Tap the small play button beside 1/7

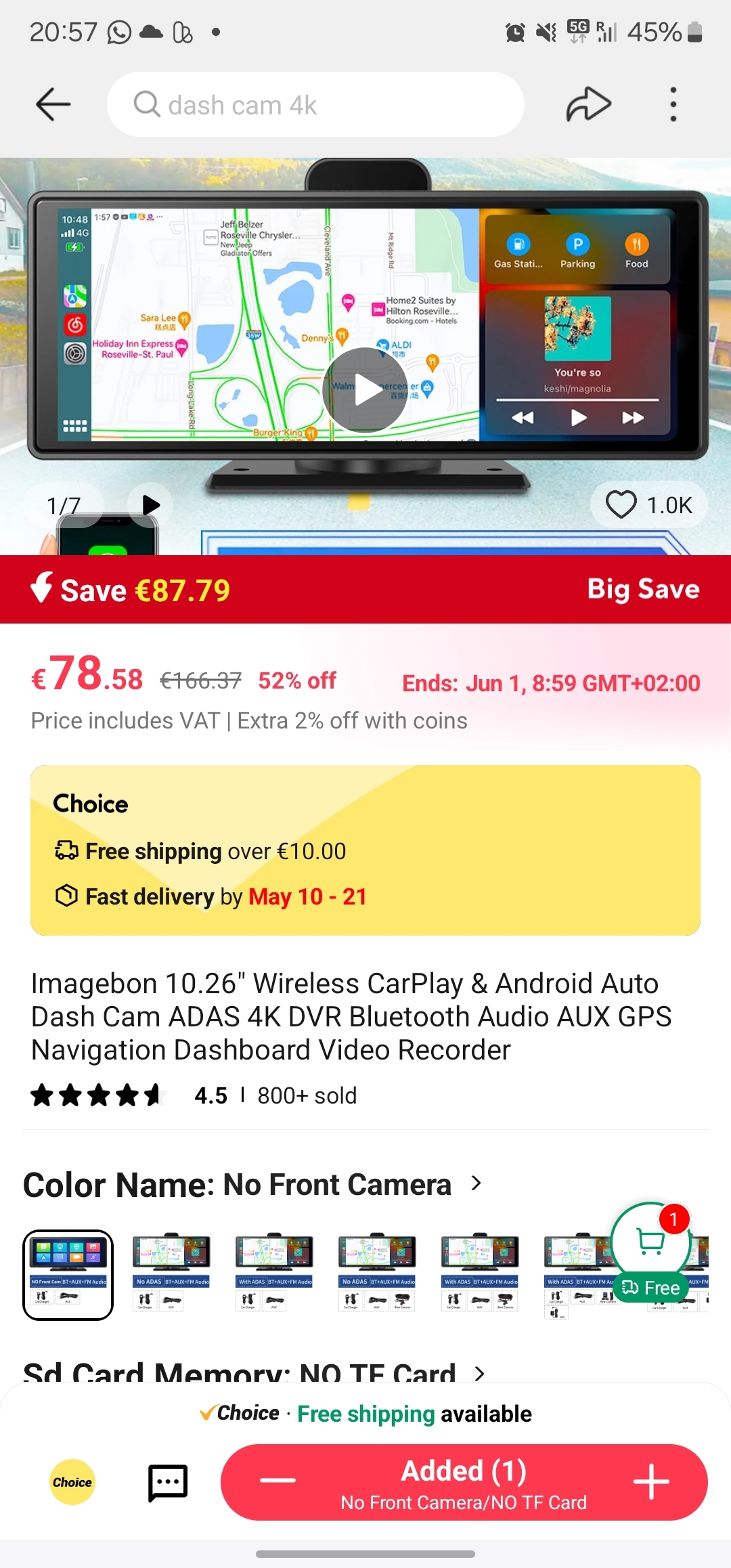tap(151, 504)
